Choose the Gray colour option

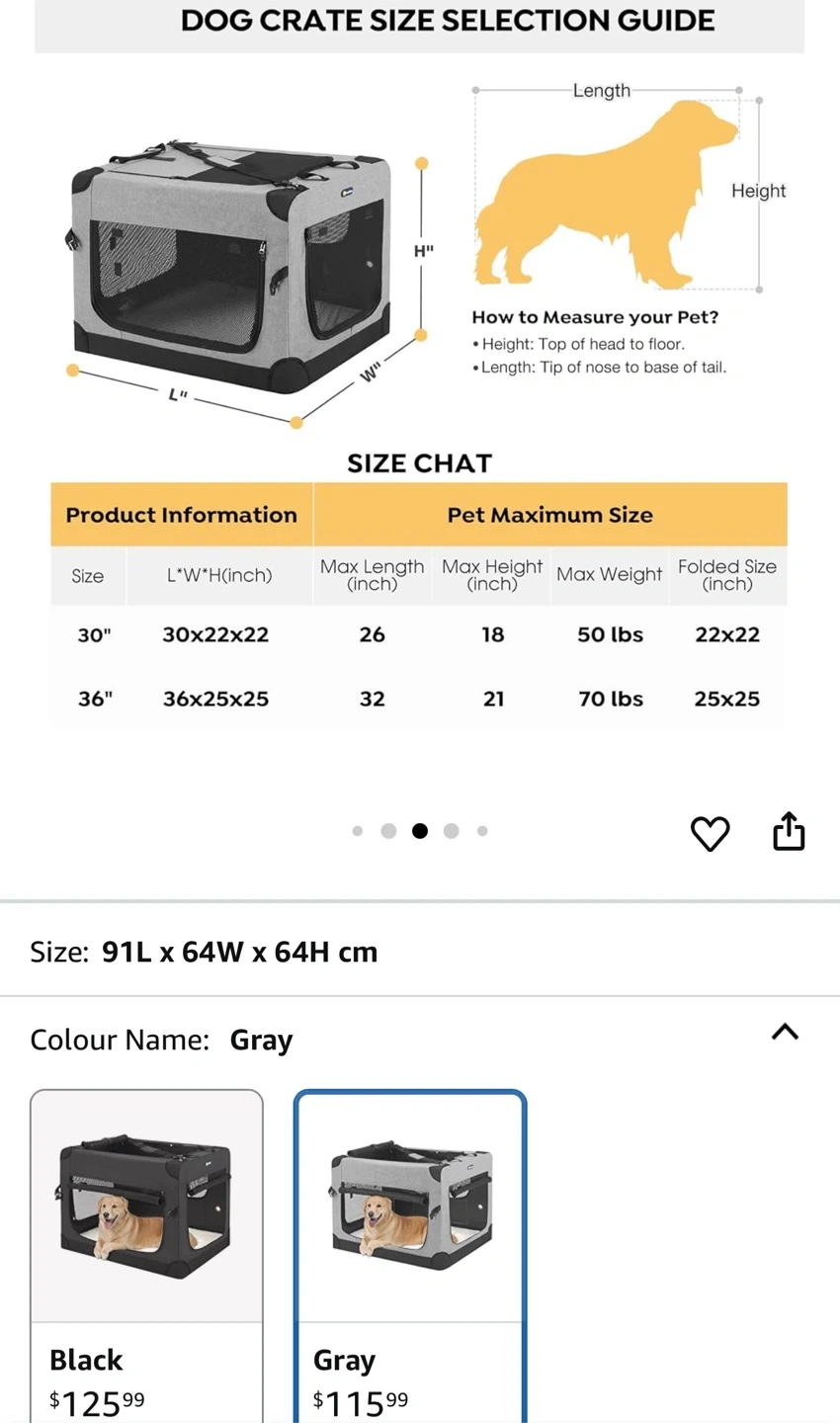point(410,1253)
